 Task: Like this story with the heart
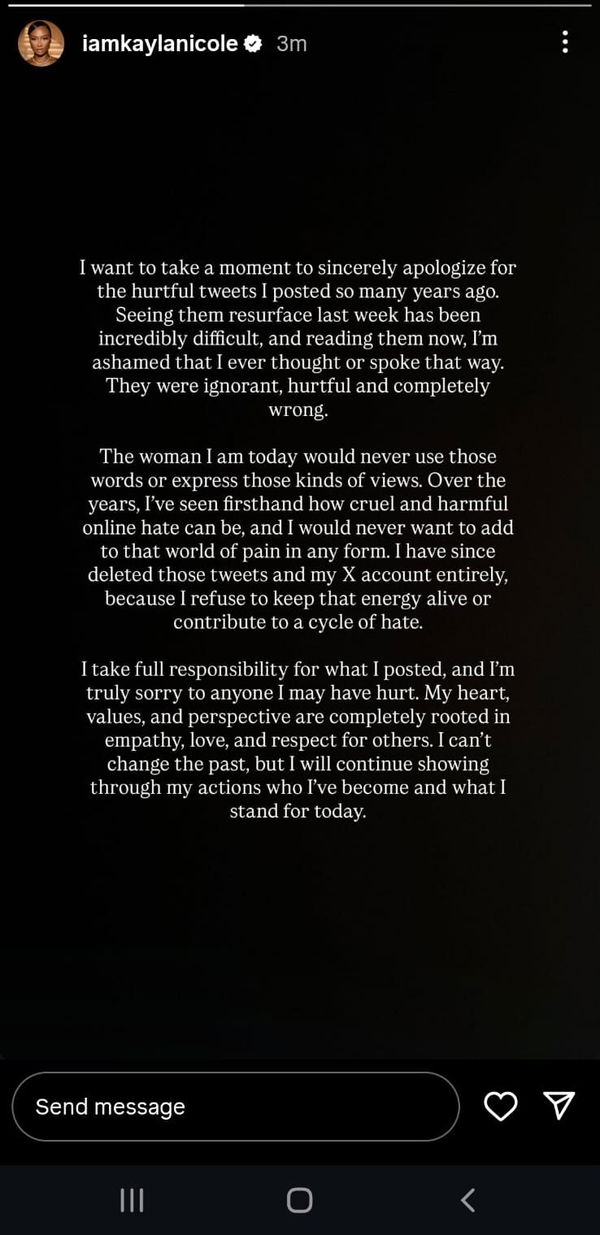[500, 1105]
